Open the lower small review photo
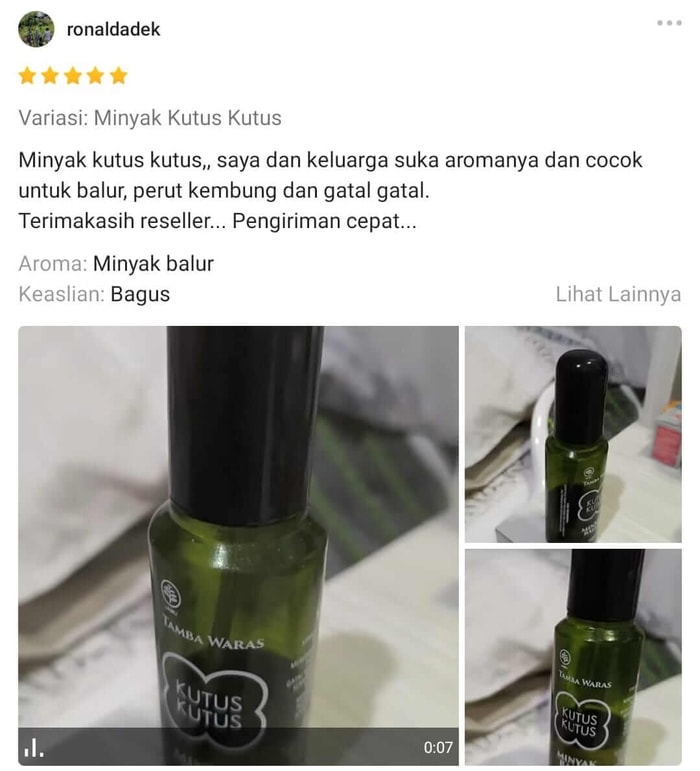 (x=573, y=657)
